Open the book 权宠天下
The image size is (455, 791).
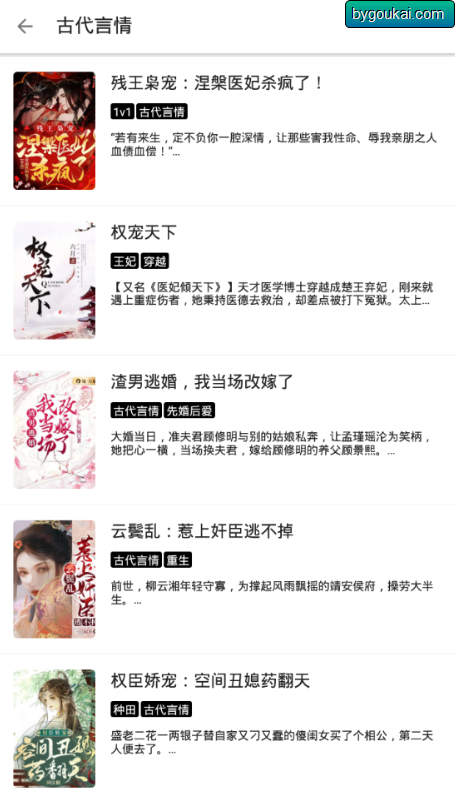pyautogui.click(x=228, y=280)
